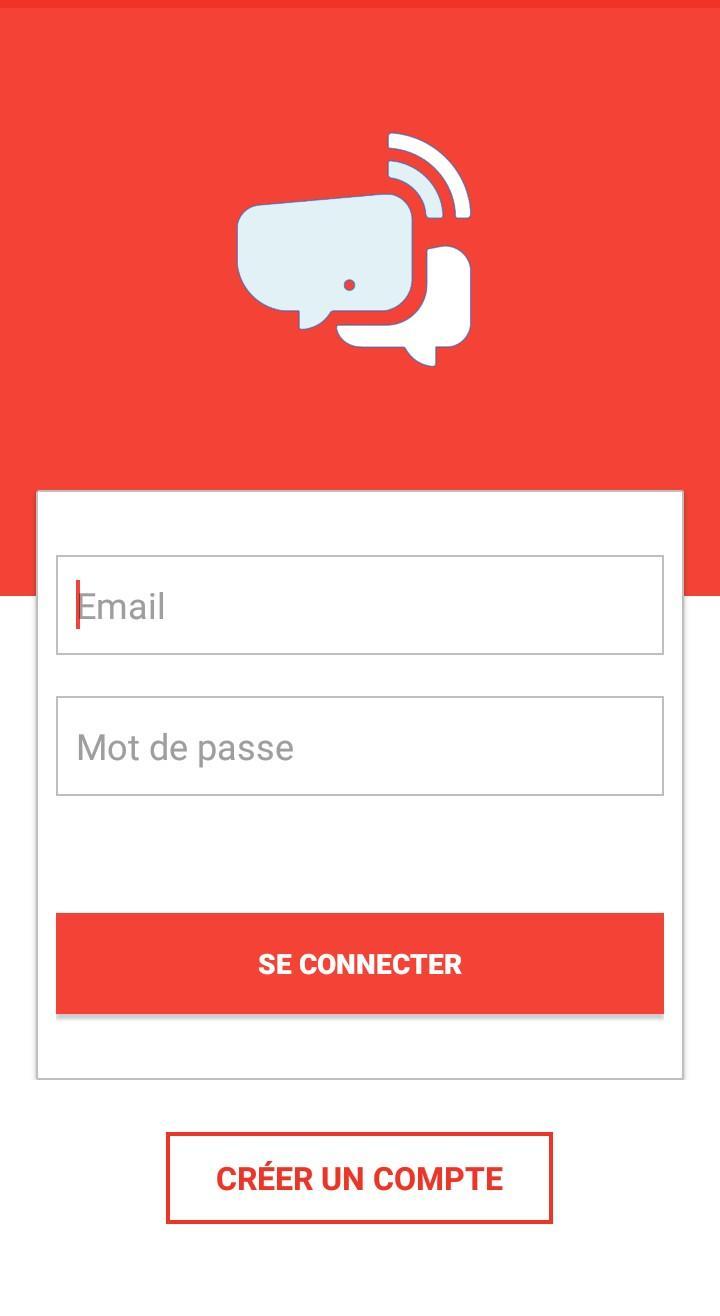Log in with the SE CONNECTER button
The width and height of the screenshot is (720, 1316).
360,964
